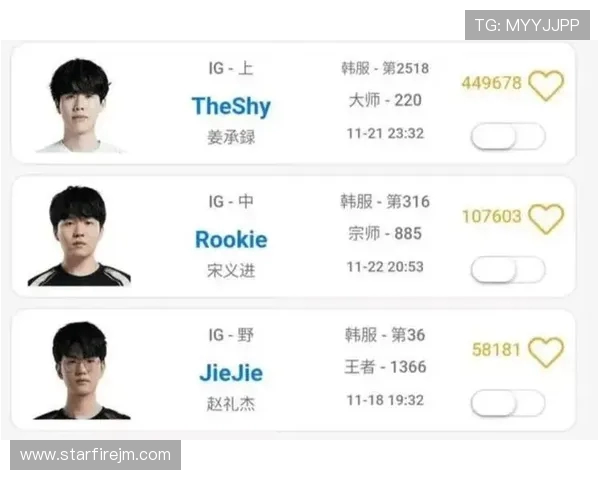Like TheShy with the heart icon
The width and height of the screenshot is (600, 480).
[546, 84]
